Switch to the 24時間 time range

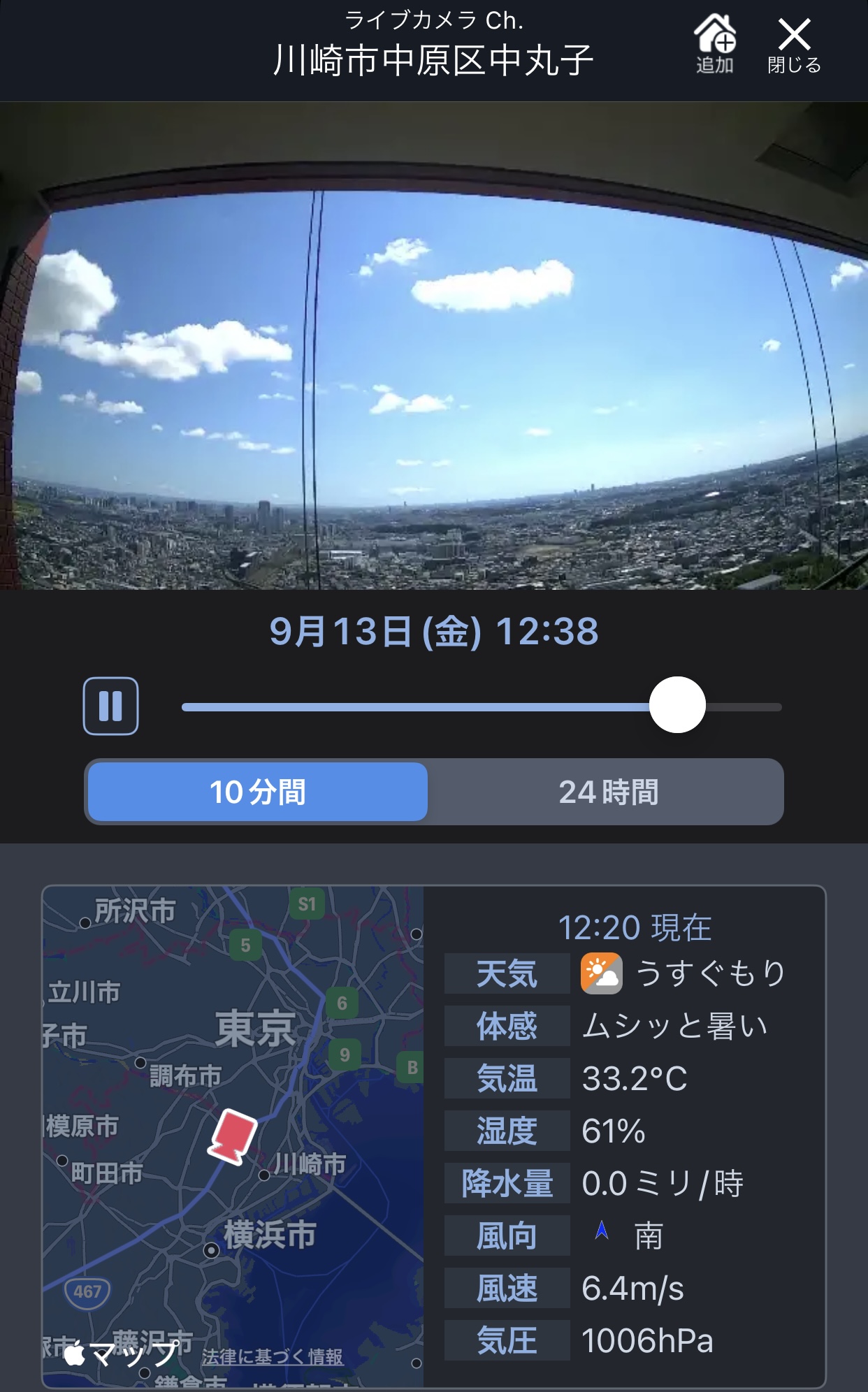pos(608,792)
